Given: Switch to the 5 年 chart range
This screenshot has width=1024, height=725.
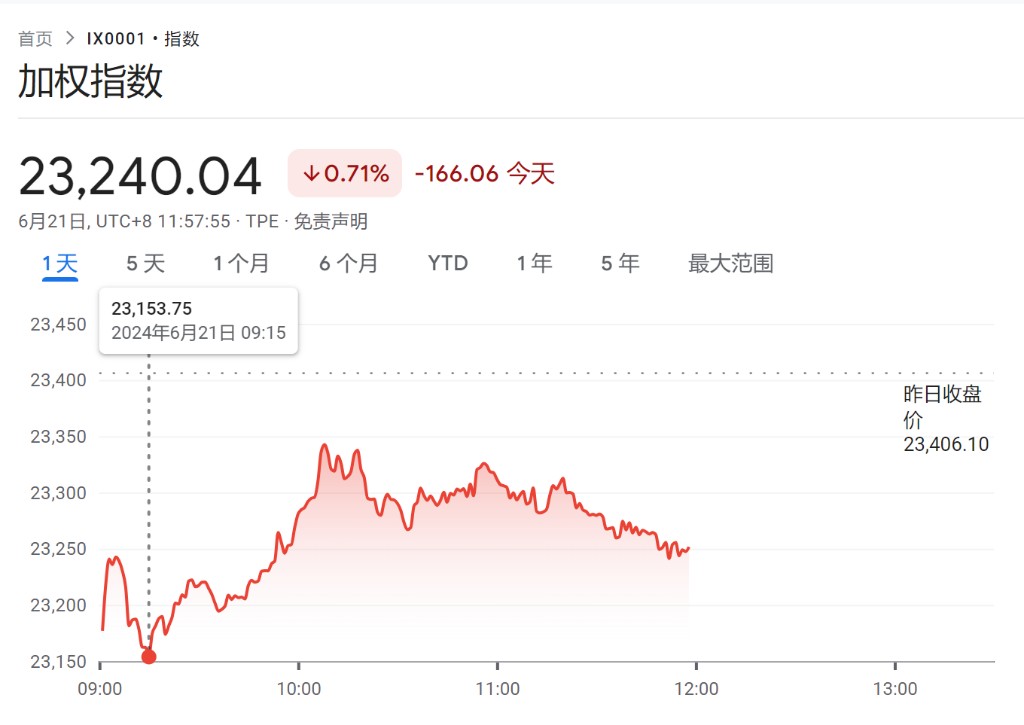Looking at the screenshot, I should coord(620,264).
